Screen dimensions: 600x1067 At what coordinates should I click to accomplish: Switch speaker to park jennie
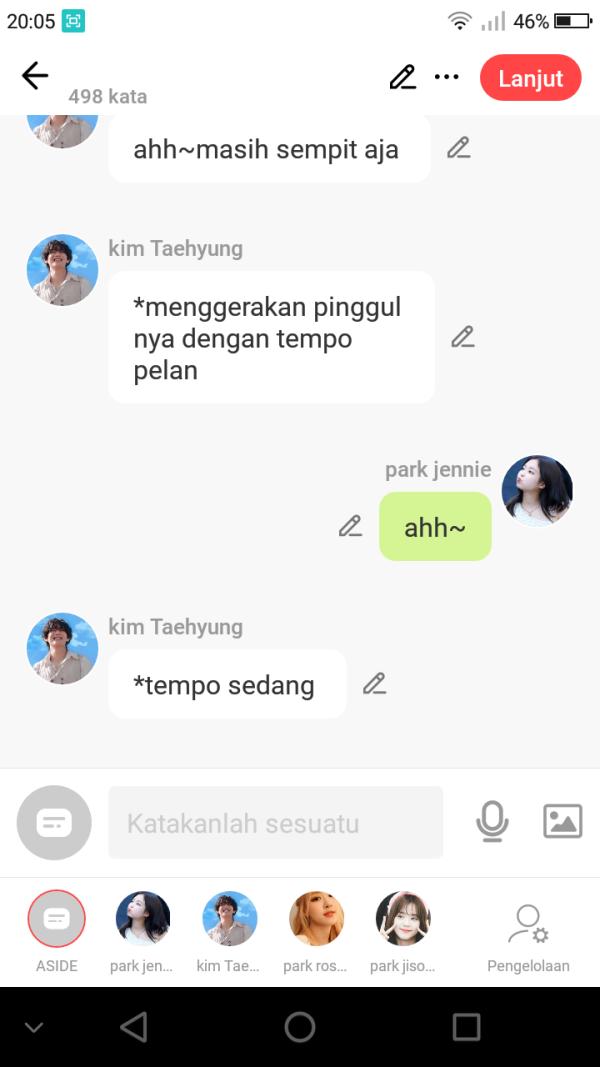click(142, 919)
